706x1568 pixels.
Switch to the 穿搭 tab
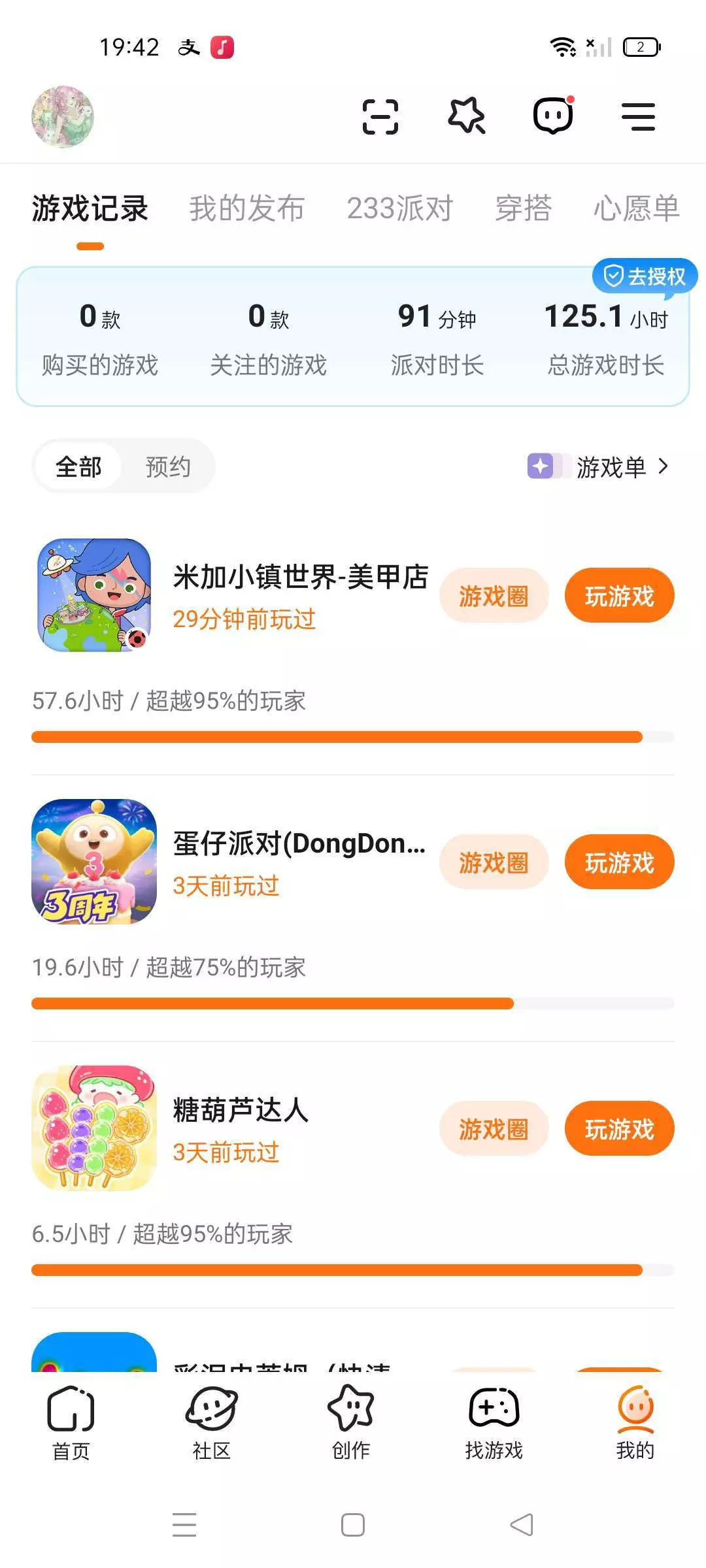click(x=524, y=209)
